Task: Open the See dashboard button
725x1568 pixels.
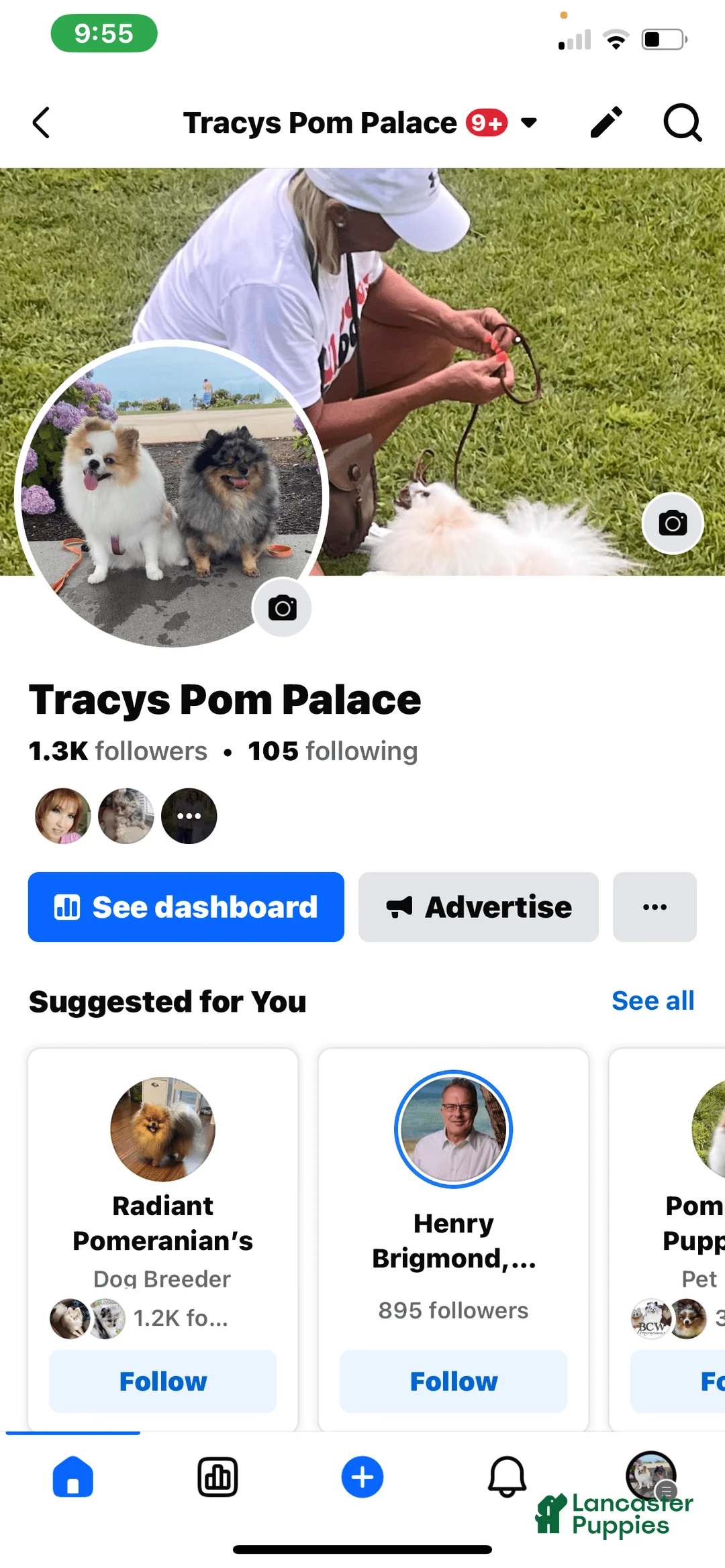Action: point(186,906)
